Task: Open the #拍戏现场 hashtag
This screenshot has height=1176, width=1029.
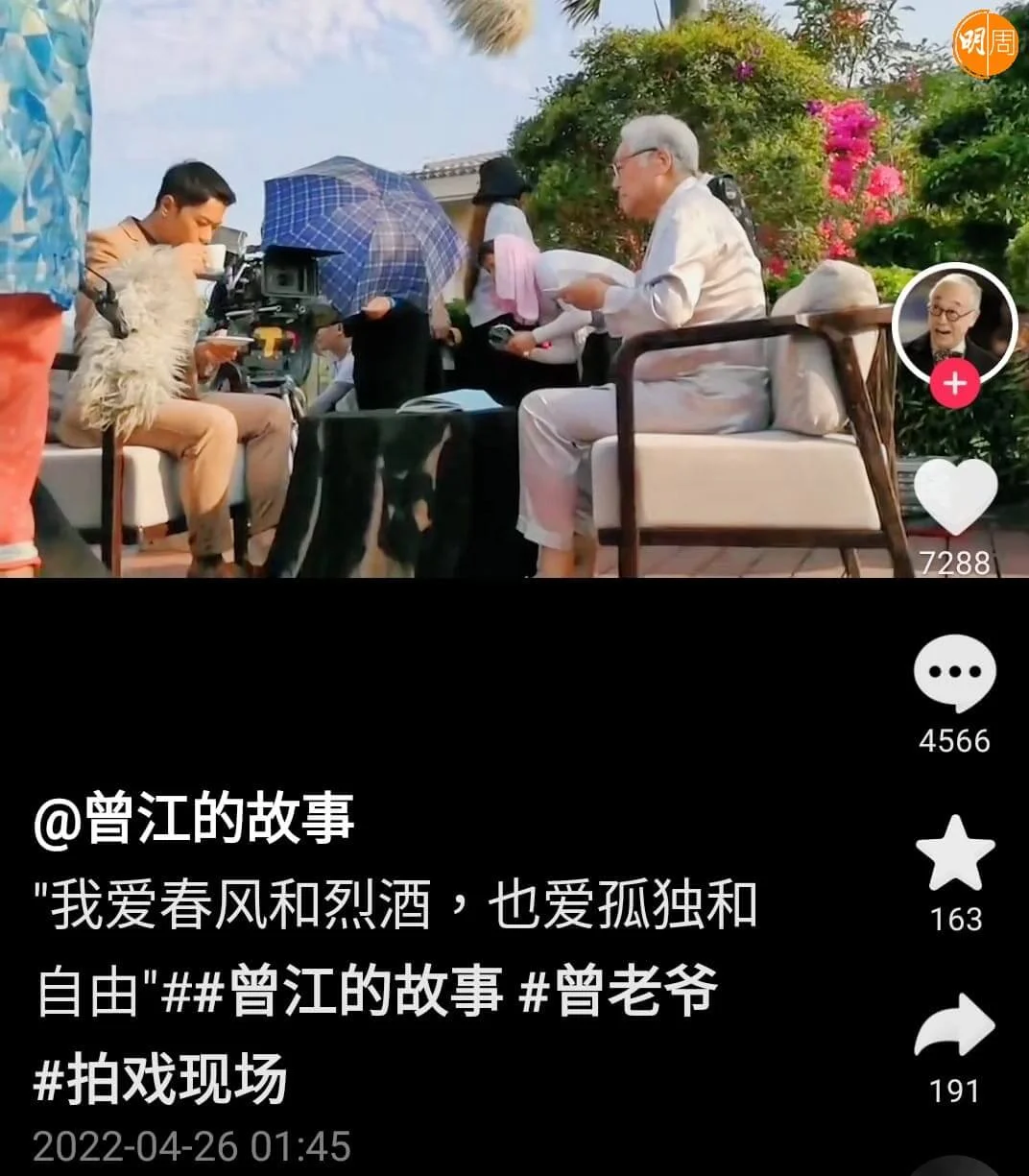Action: 160,1077
